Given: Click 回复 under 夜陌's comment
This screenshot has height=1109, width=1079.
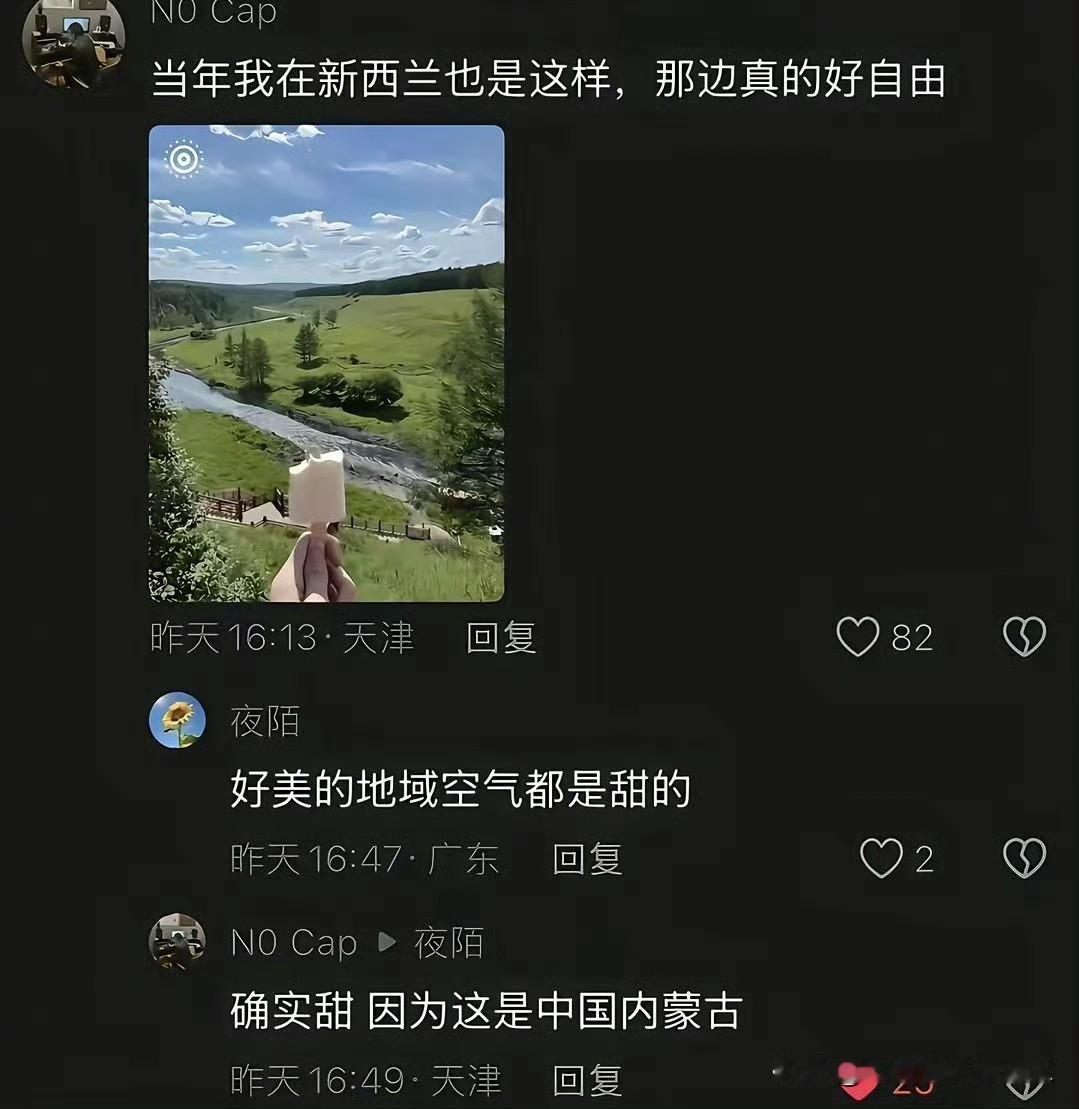Looking at the screenshot, I should 584,859.
